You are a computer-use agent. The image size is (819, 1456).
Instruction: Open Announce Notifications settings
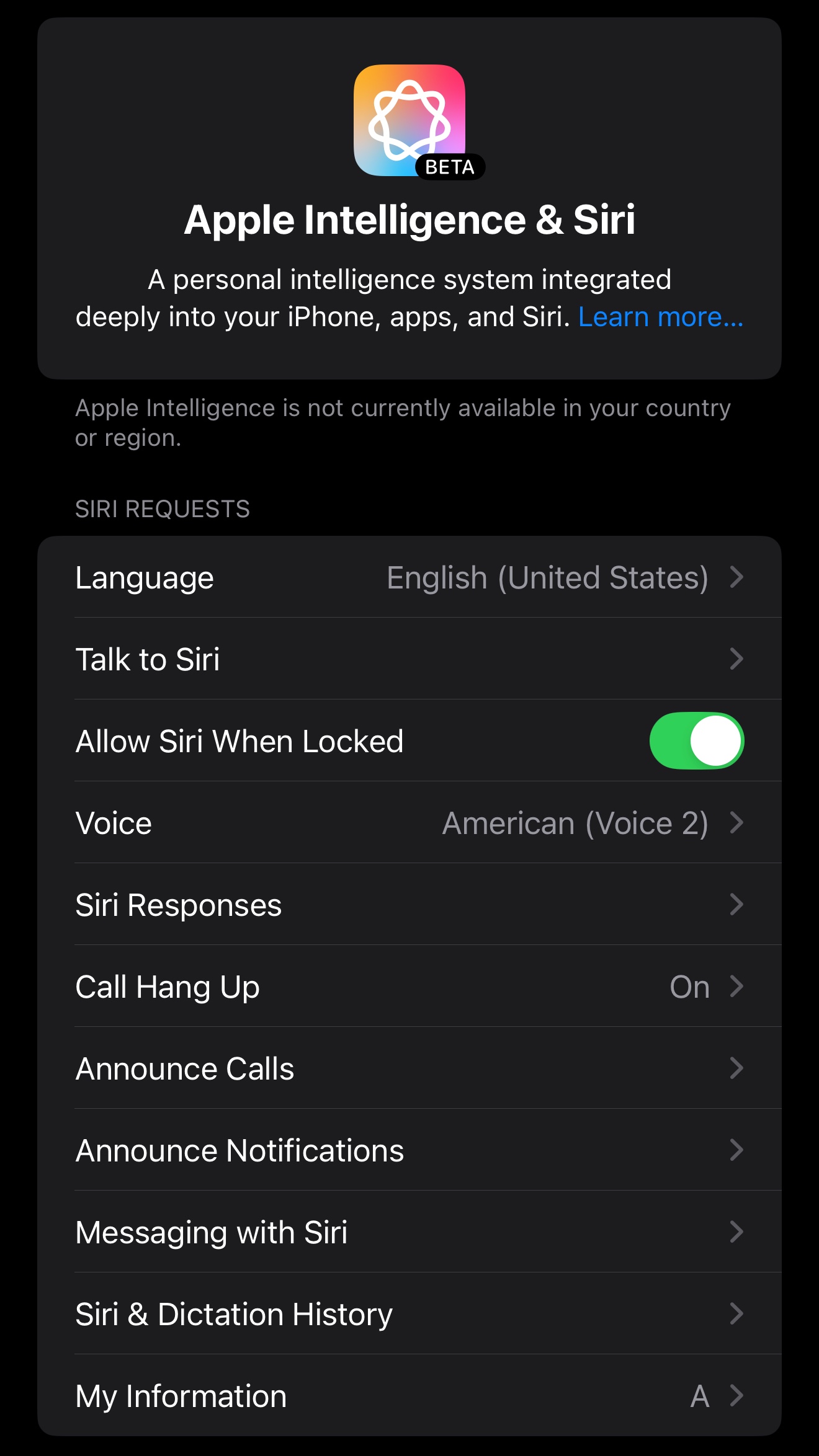pyautogui.click(x=409, y=1150)
